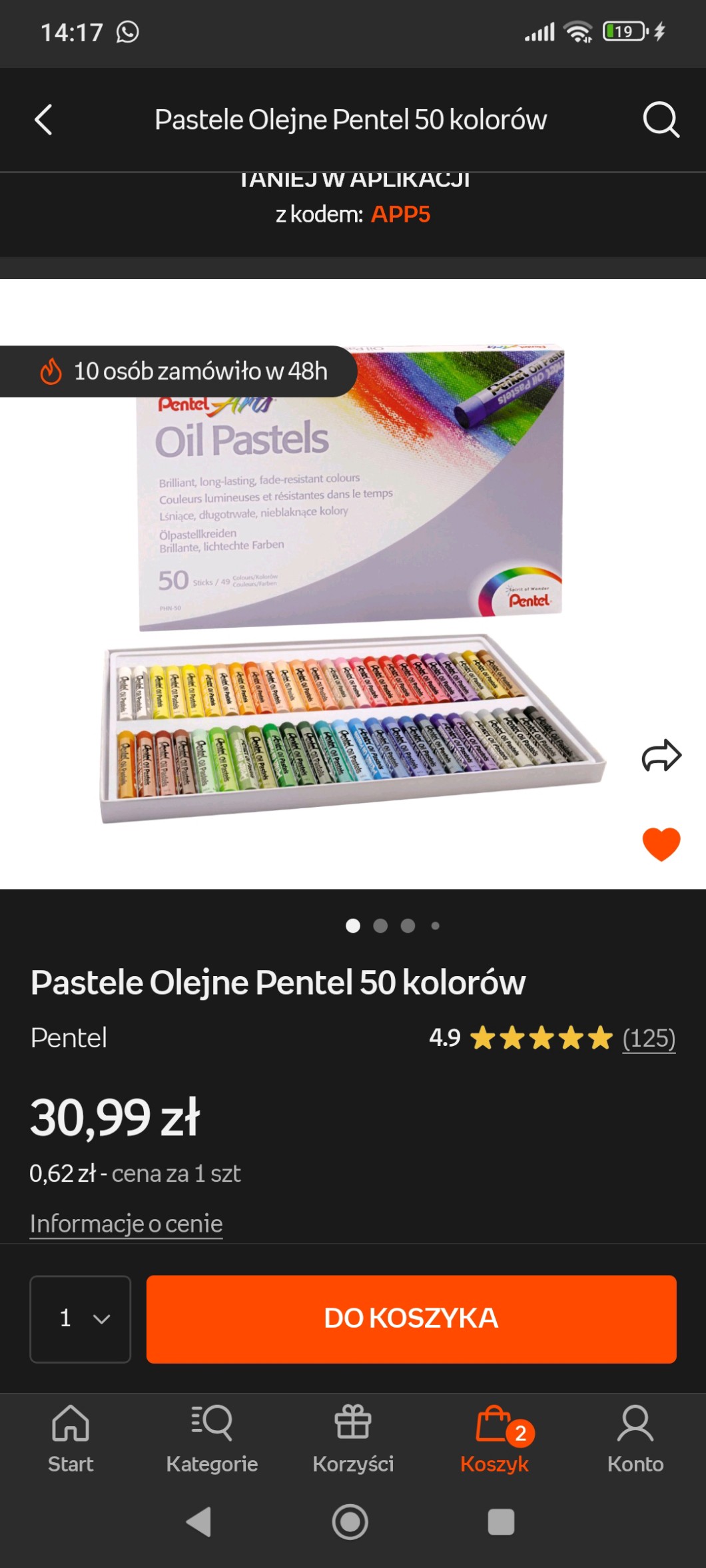This screenshot has width=706, height=1568.
Task: Remove the pastels from favorites using the heart
Action: coord(661,844)
